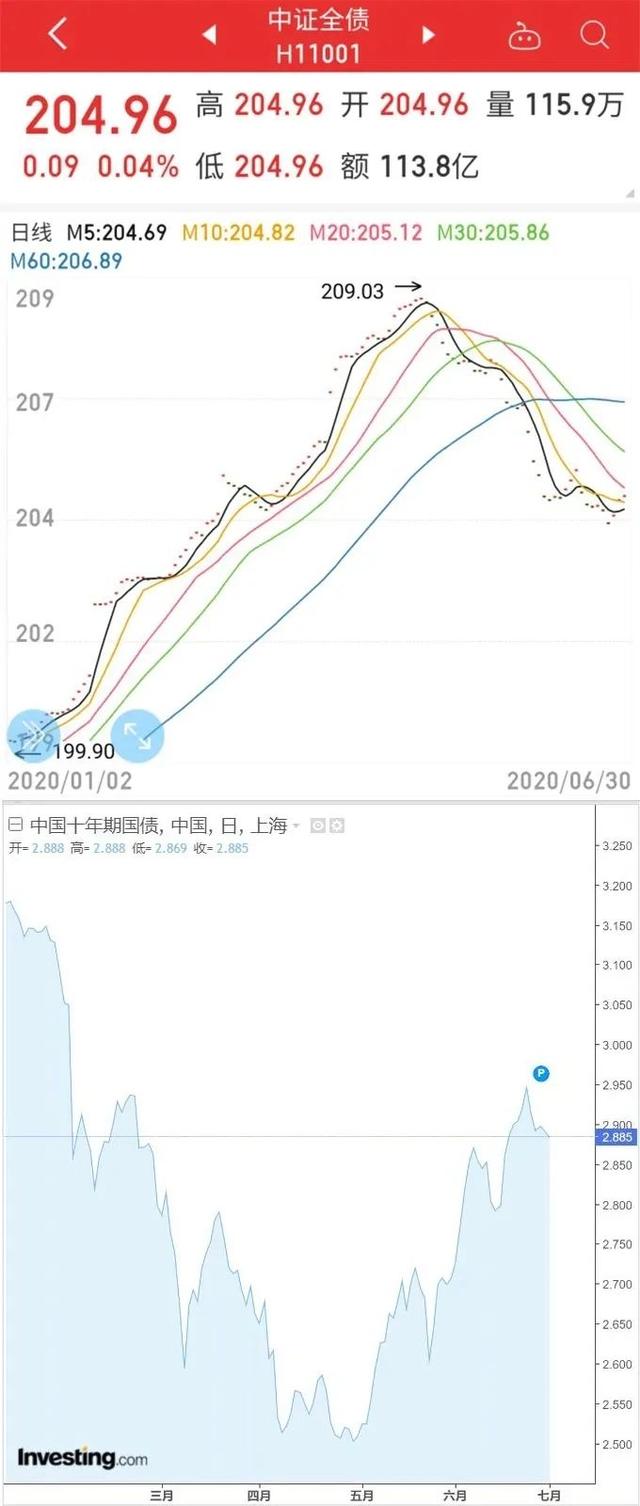Open the chart in fullscreen with the expand button
This screenshot has width=640, height=1506.
click(137, 735)
